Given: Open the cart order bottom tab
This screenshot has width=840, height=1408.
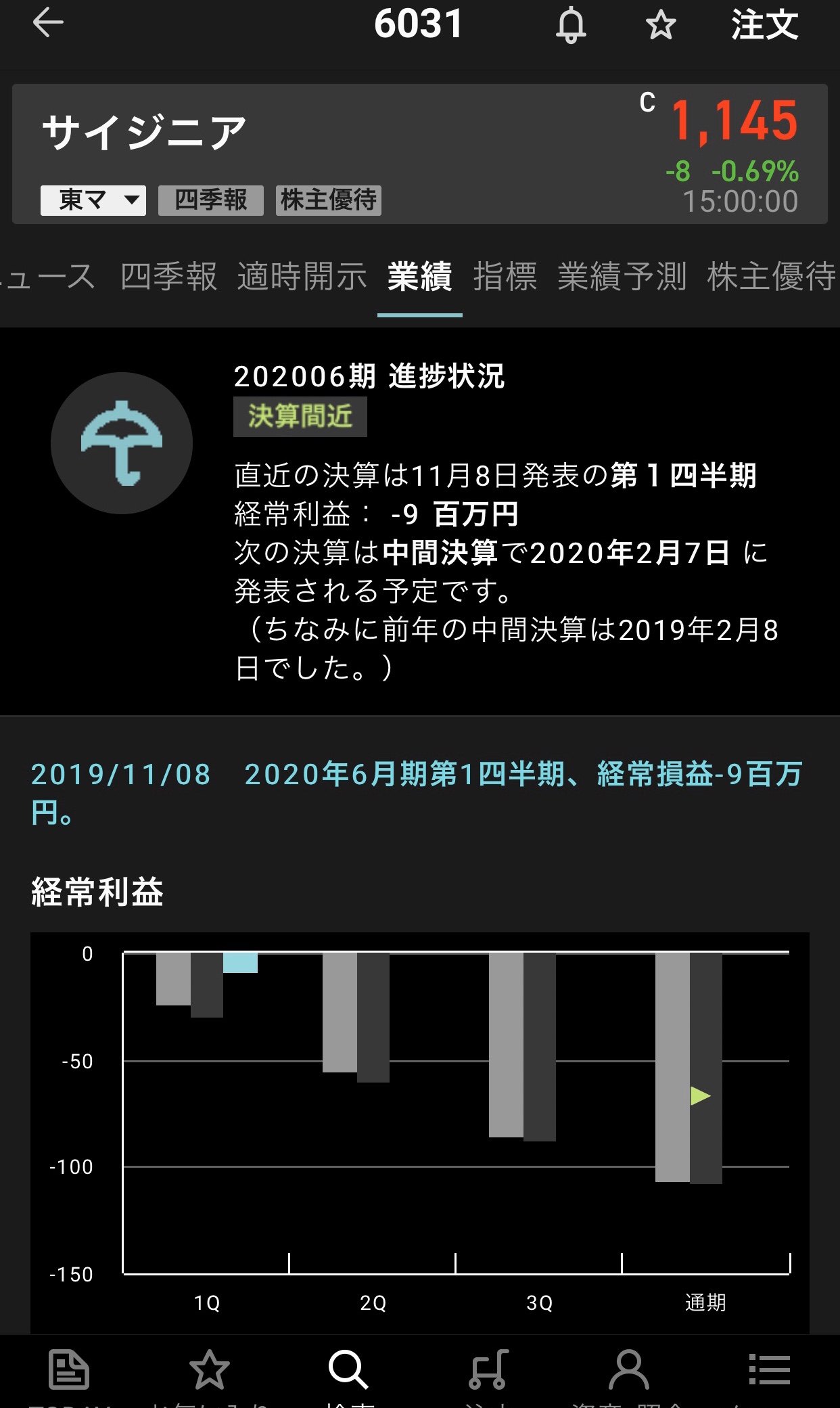Looking at the screenshot, I should pos(488,1370).
